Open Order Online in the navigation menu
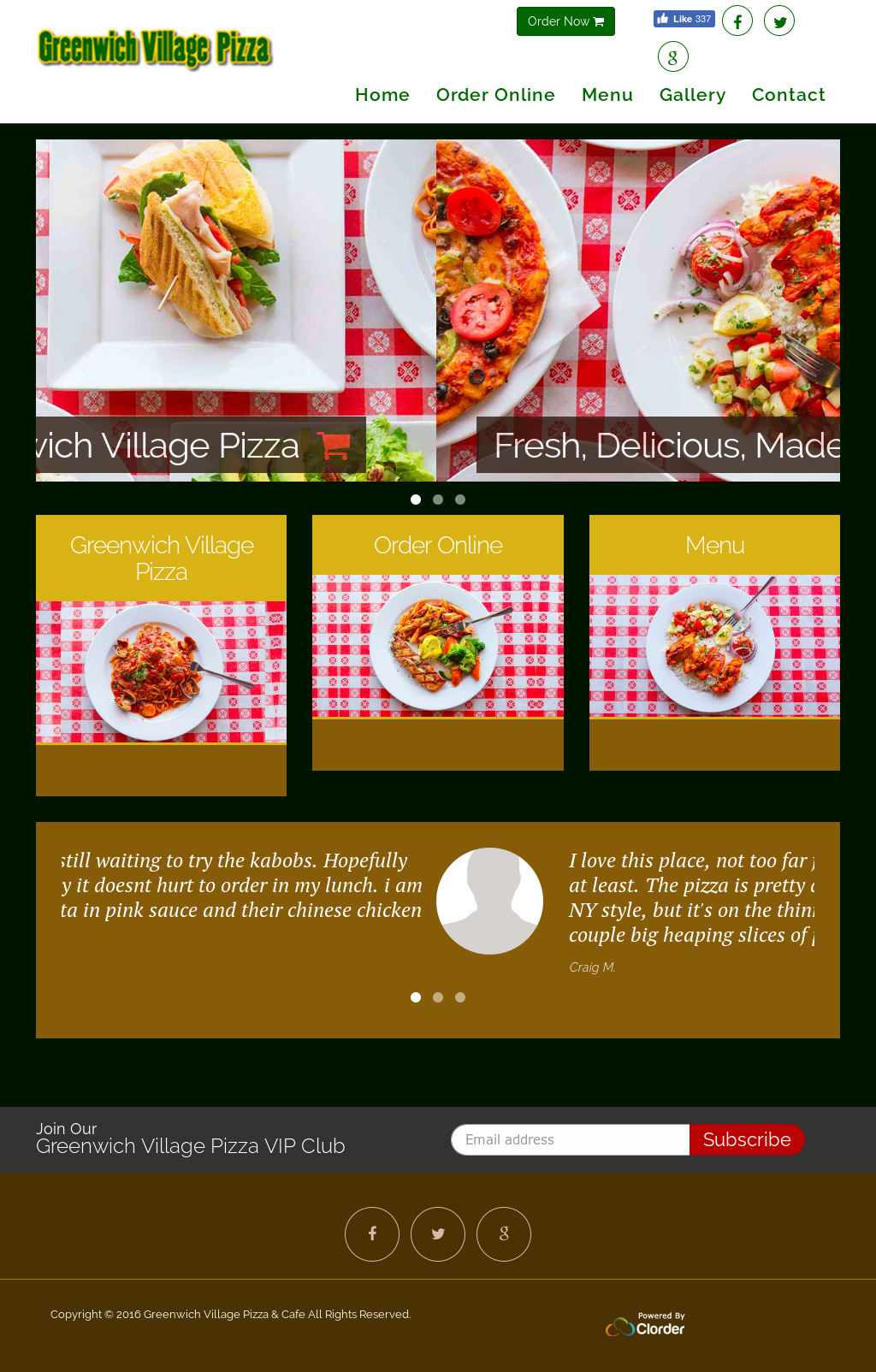The image size is (876, 1372). point(495,95)
